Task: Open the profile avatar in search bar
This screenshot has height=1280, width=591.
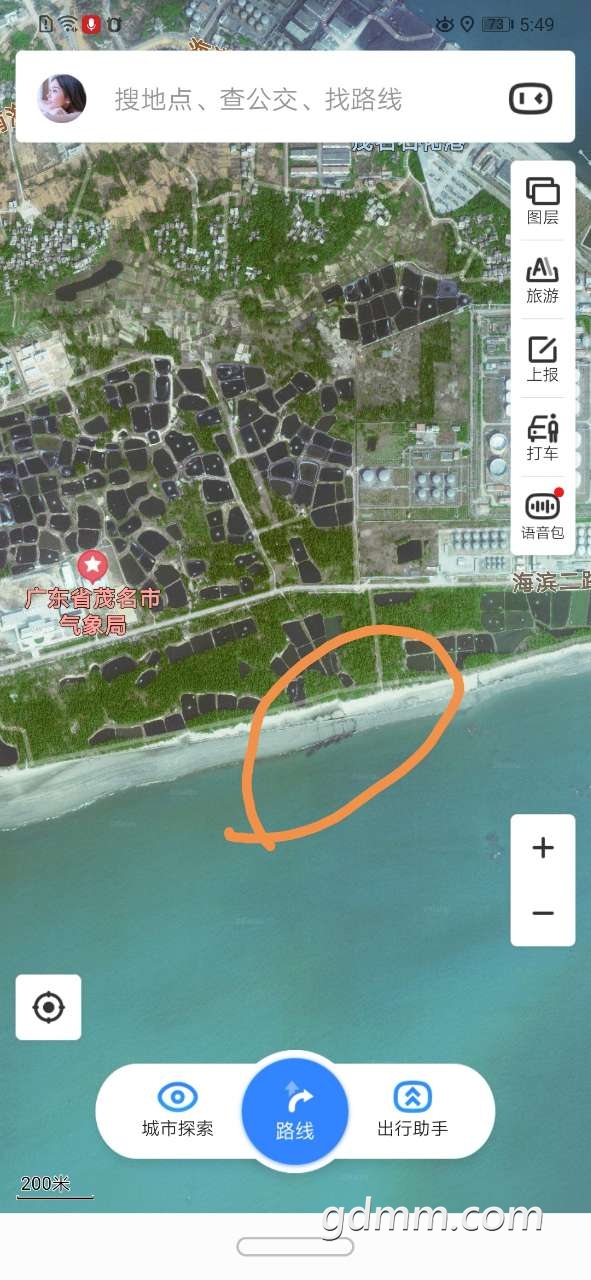Action: pos(62,98)
